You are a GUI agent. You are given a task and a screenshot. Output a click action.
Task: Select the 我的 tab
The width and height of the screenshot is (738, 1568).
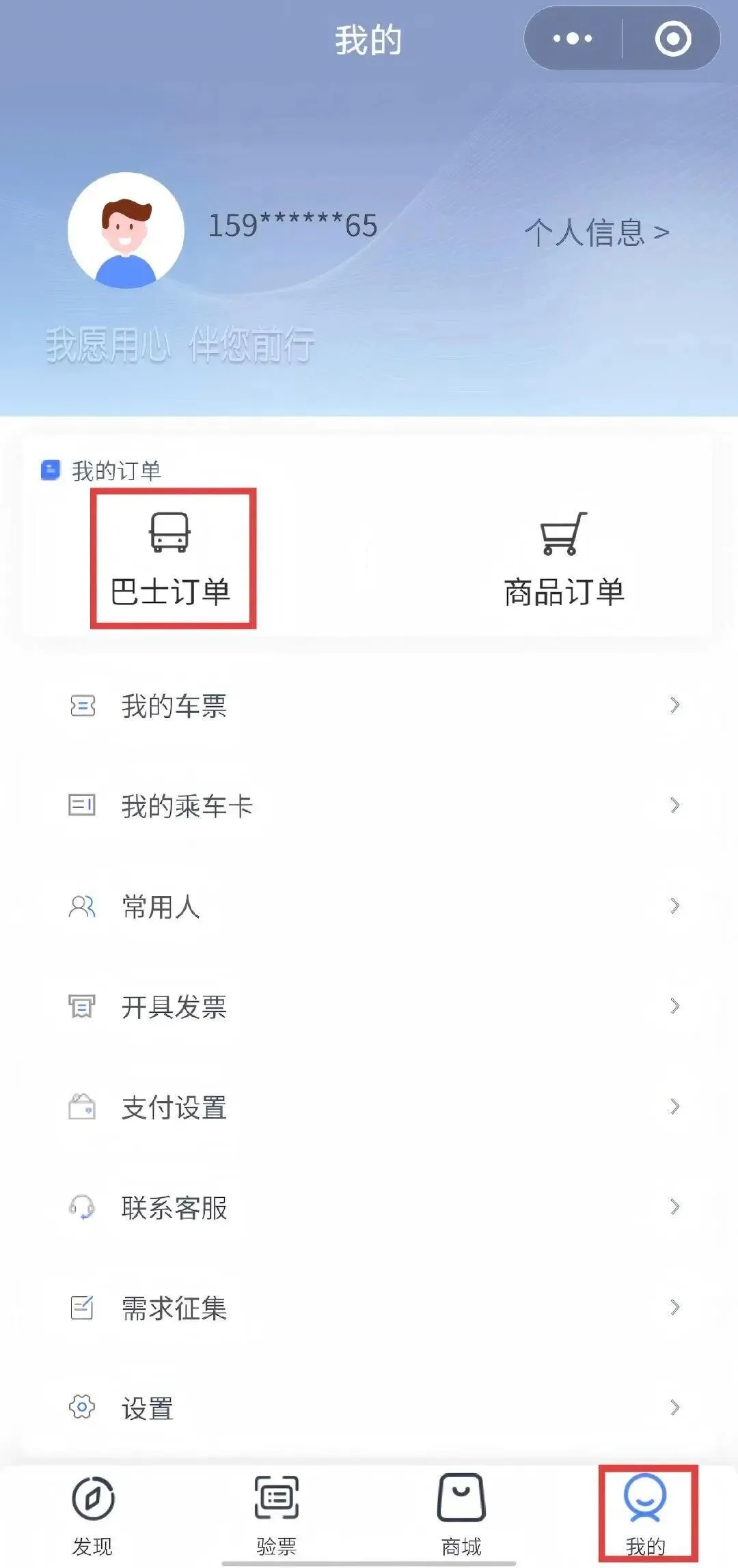[646, 1513]
